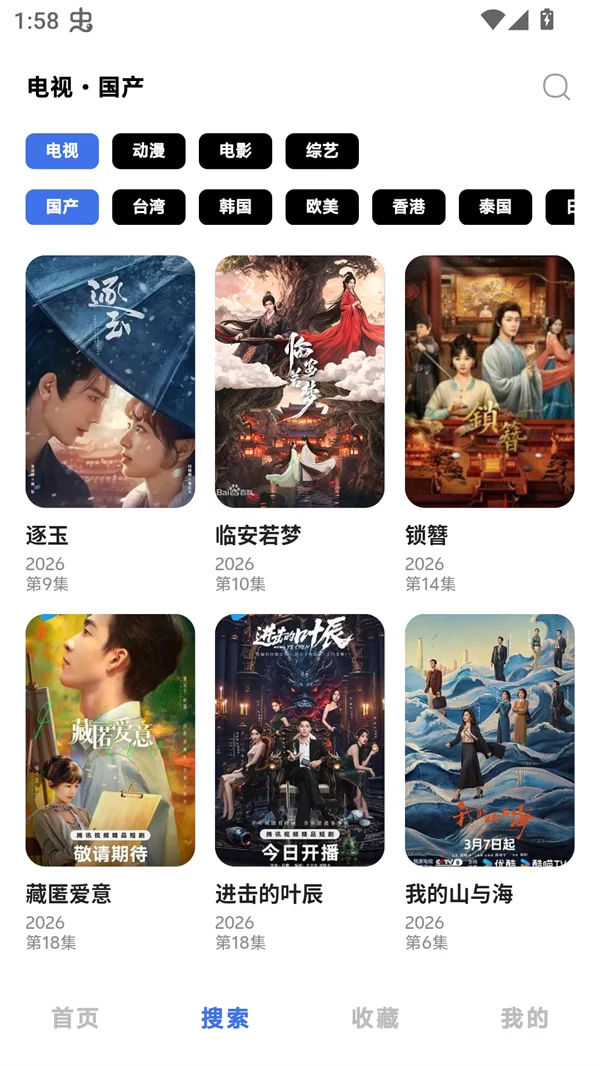Switch to the 收藏 tab
This screenshot has width=600, height=1066.
375,1018
